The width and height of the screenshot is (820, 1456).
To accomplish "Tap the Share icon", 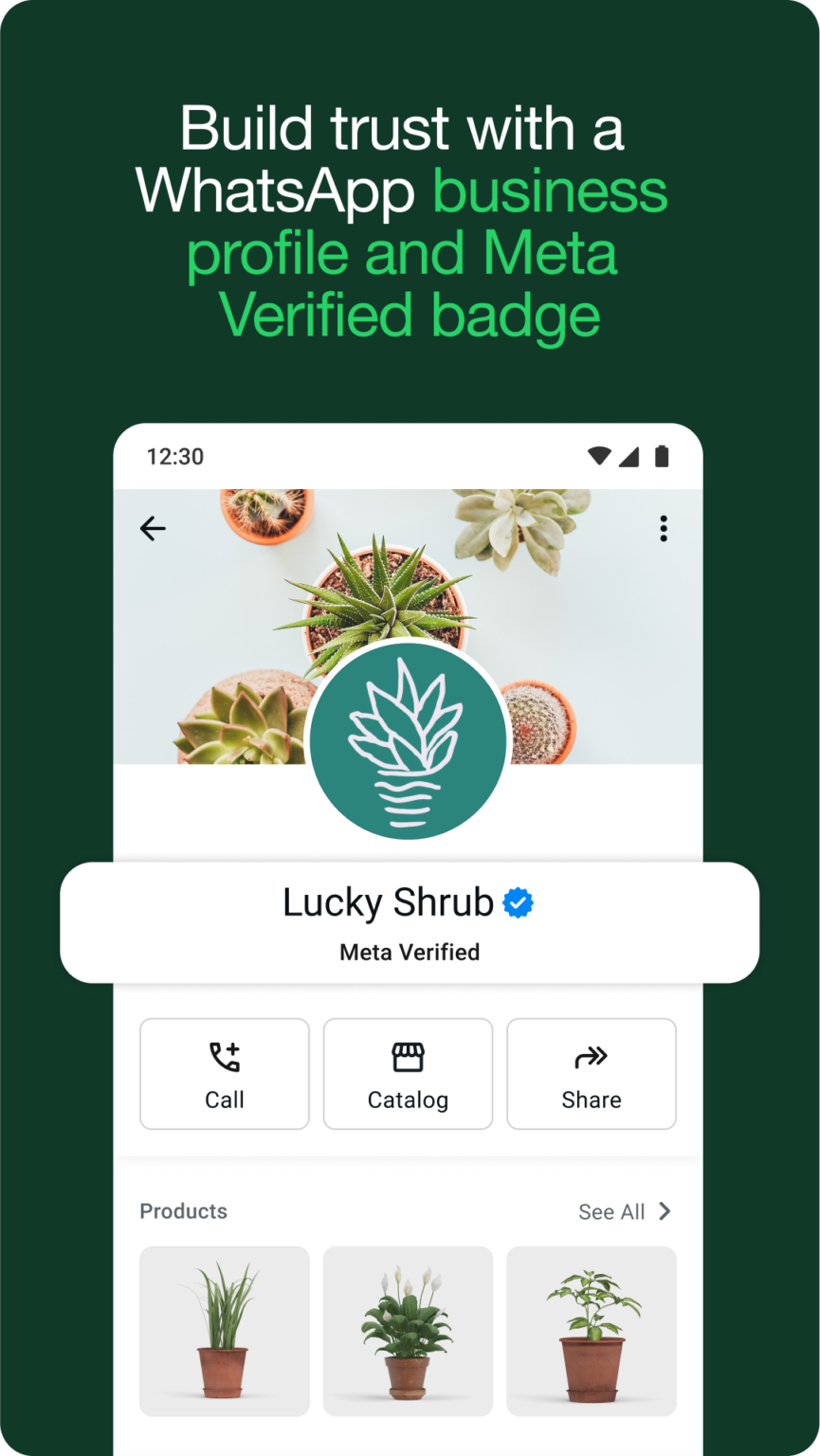I will pos(591,1054).
